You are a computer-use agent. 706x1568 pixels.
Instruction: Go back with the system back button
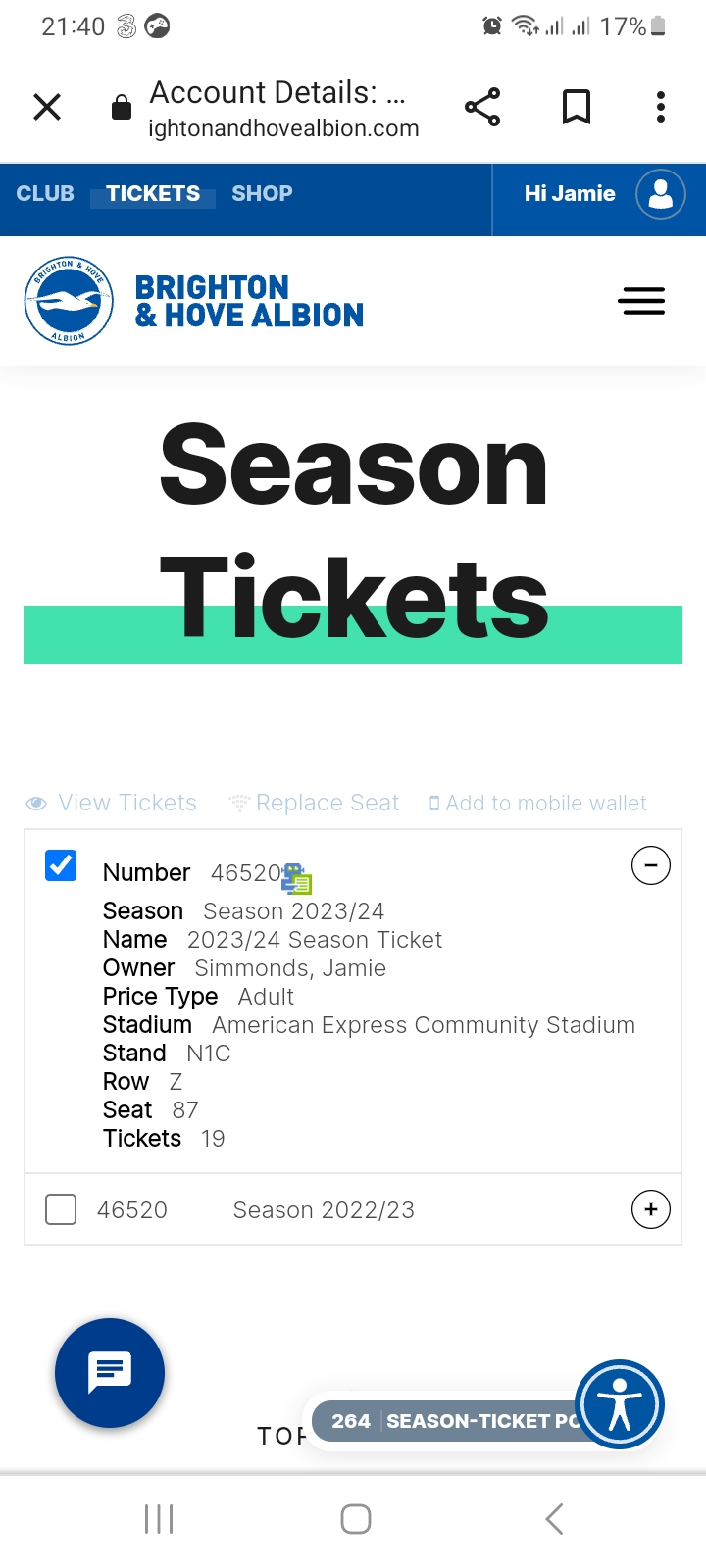point(554,1519)
